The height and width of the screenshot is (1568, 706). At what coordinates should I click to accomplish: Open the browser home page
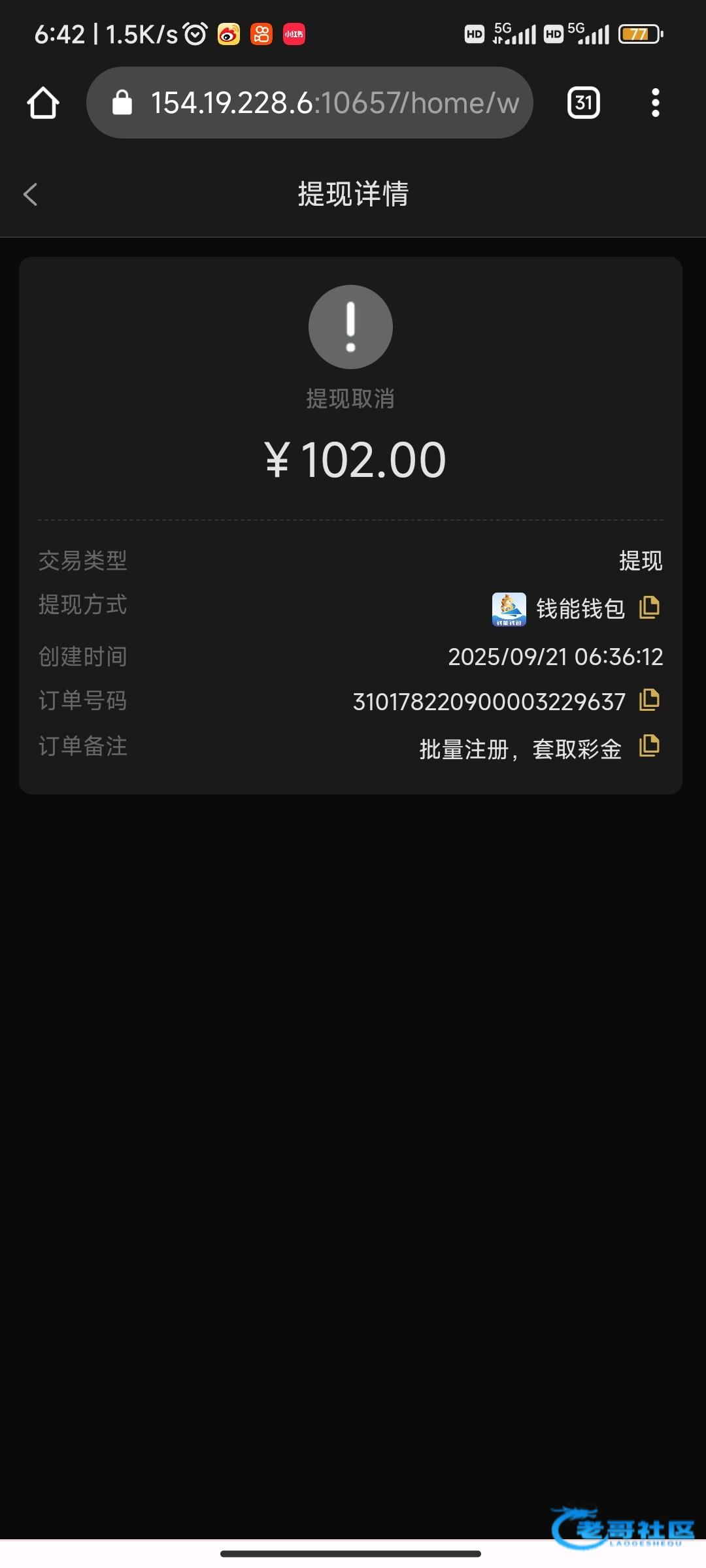click(43, 103)
